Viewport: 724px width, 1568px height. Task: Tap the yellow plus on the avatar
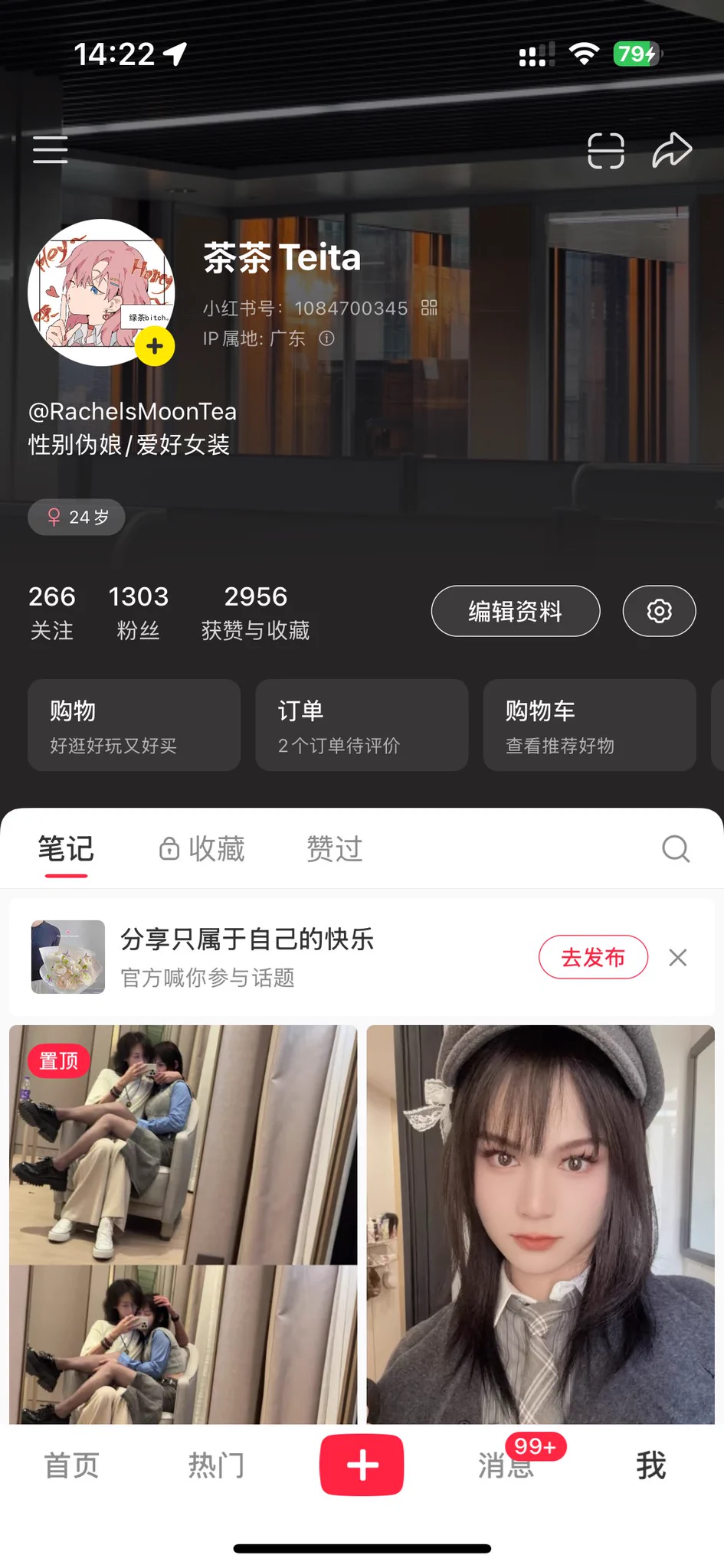pos(155,346)
